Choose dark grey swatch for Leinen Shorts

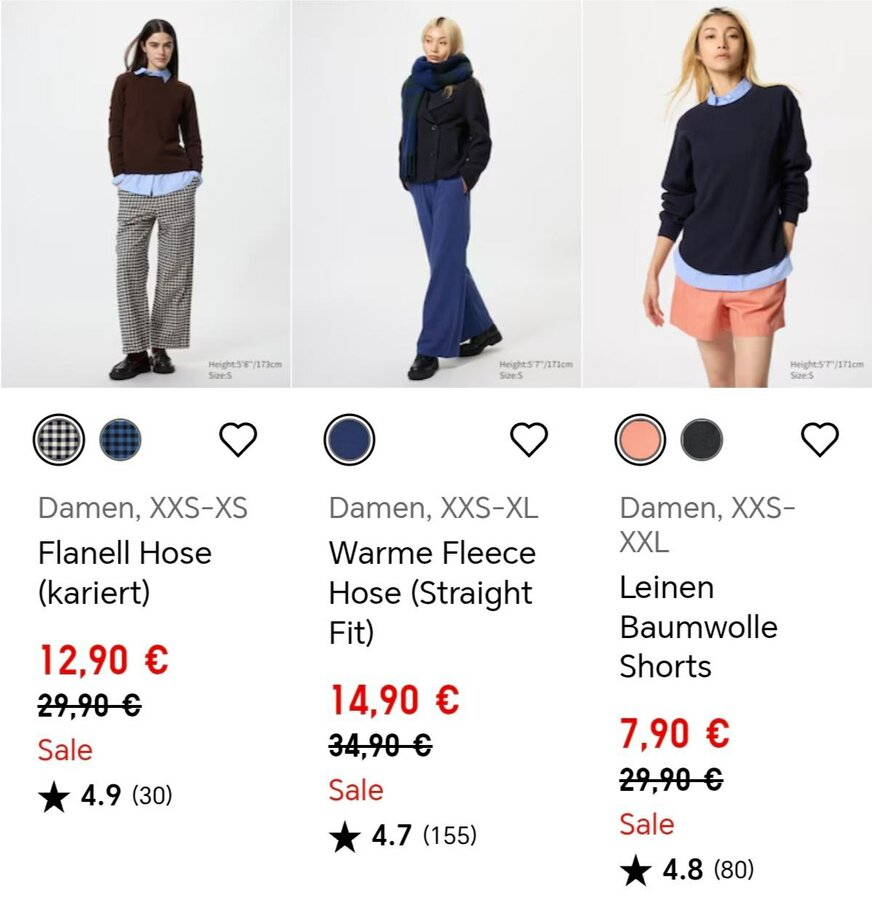702,439
